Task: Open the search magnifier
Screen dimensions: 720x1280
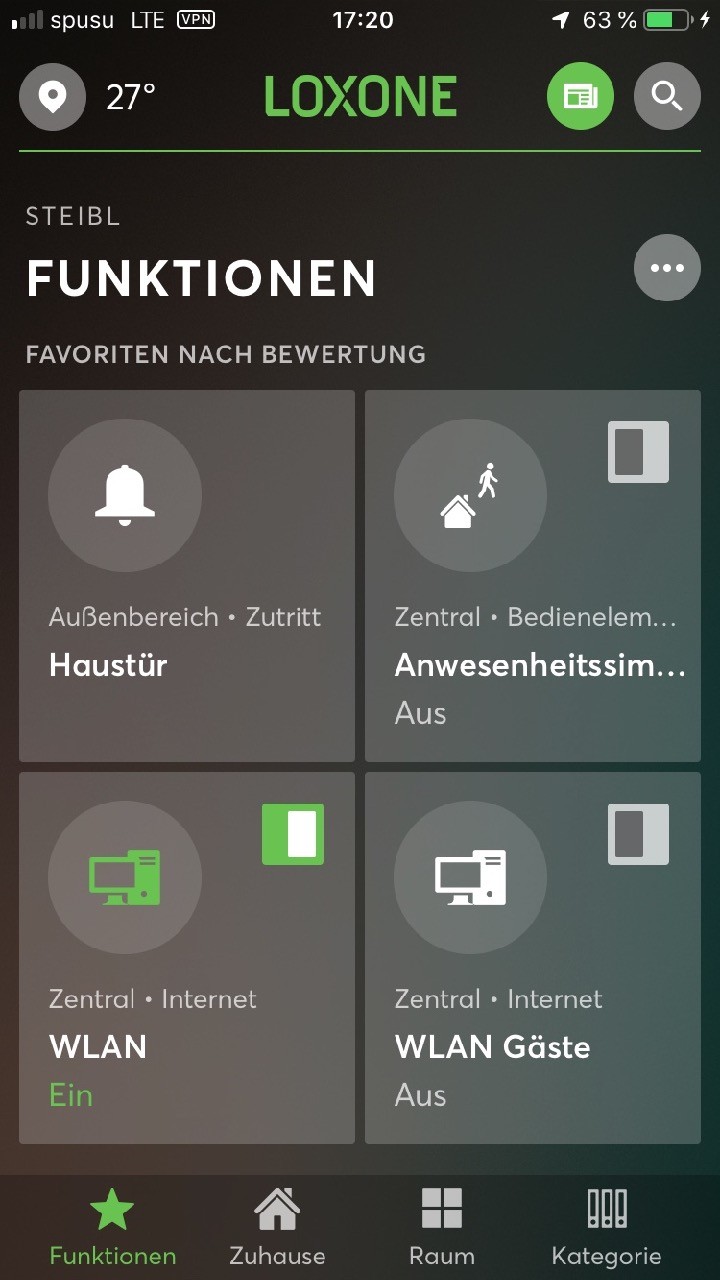Action: click(667, 97)
